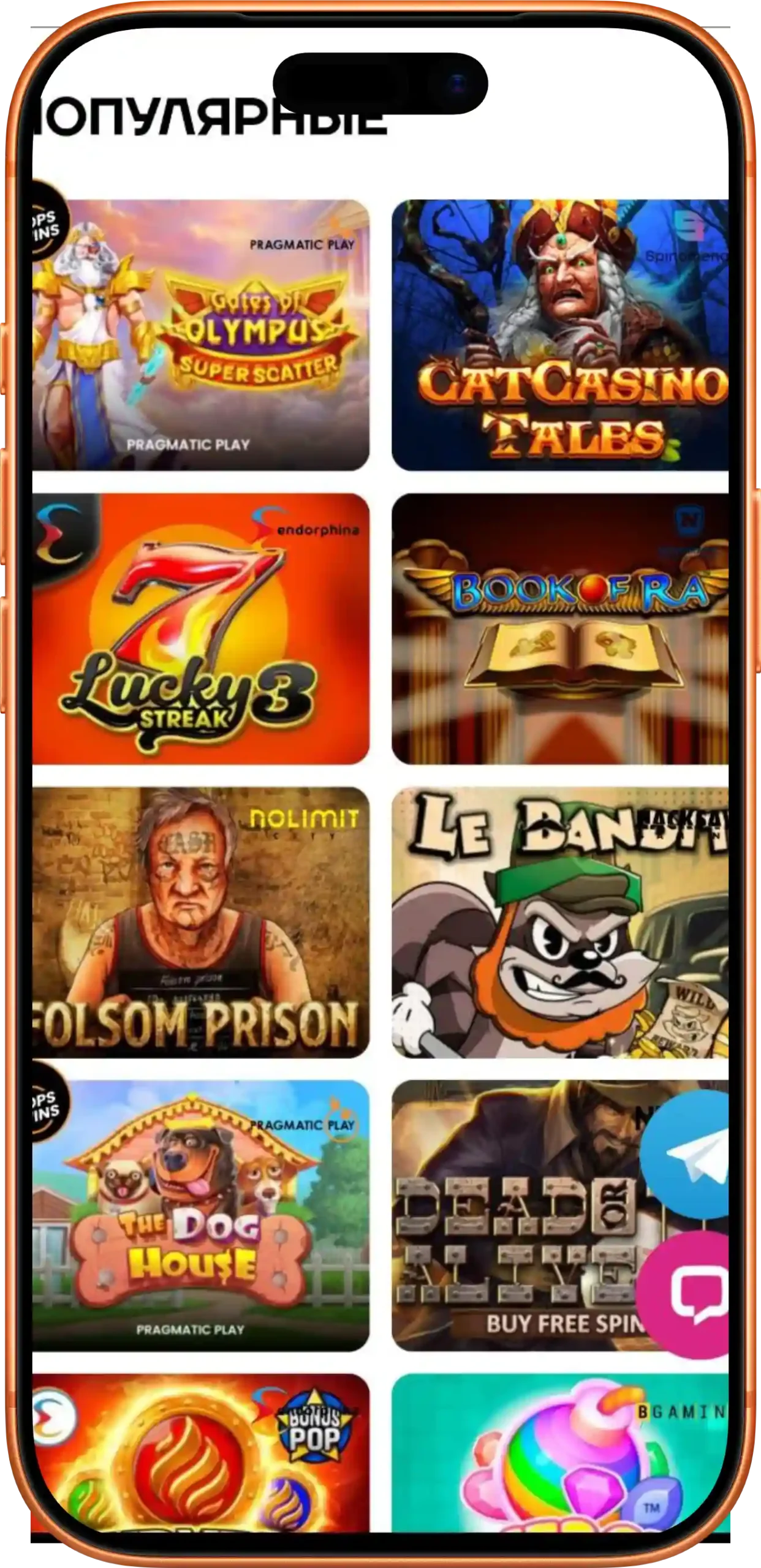
Task: Open Gates of Olympus Super Scatter game
Action: pyautogui.click(x=201, y=334)
